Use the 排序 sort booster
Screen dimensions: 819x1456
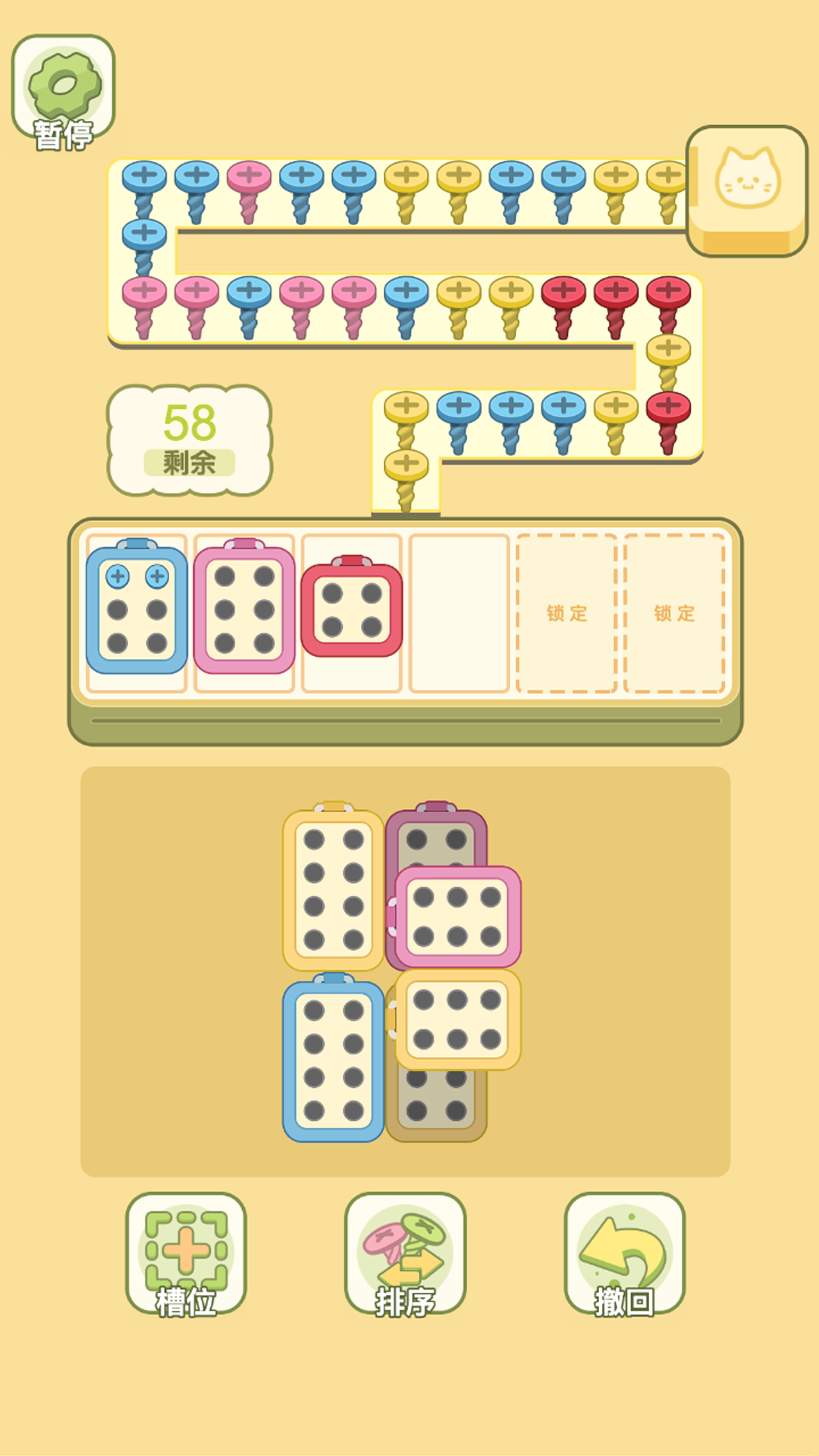(405, 1253)
